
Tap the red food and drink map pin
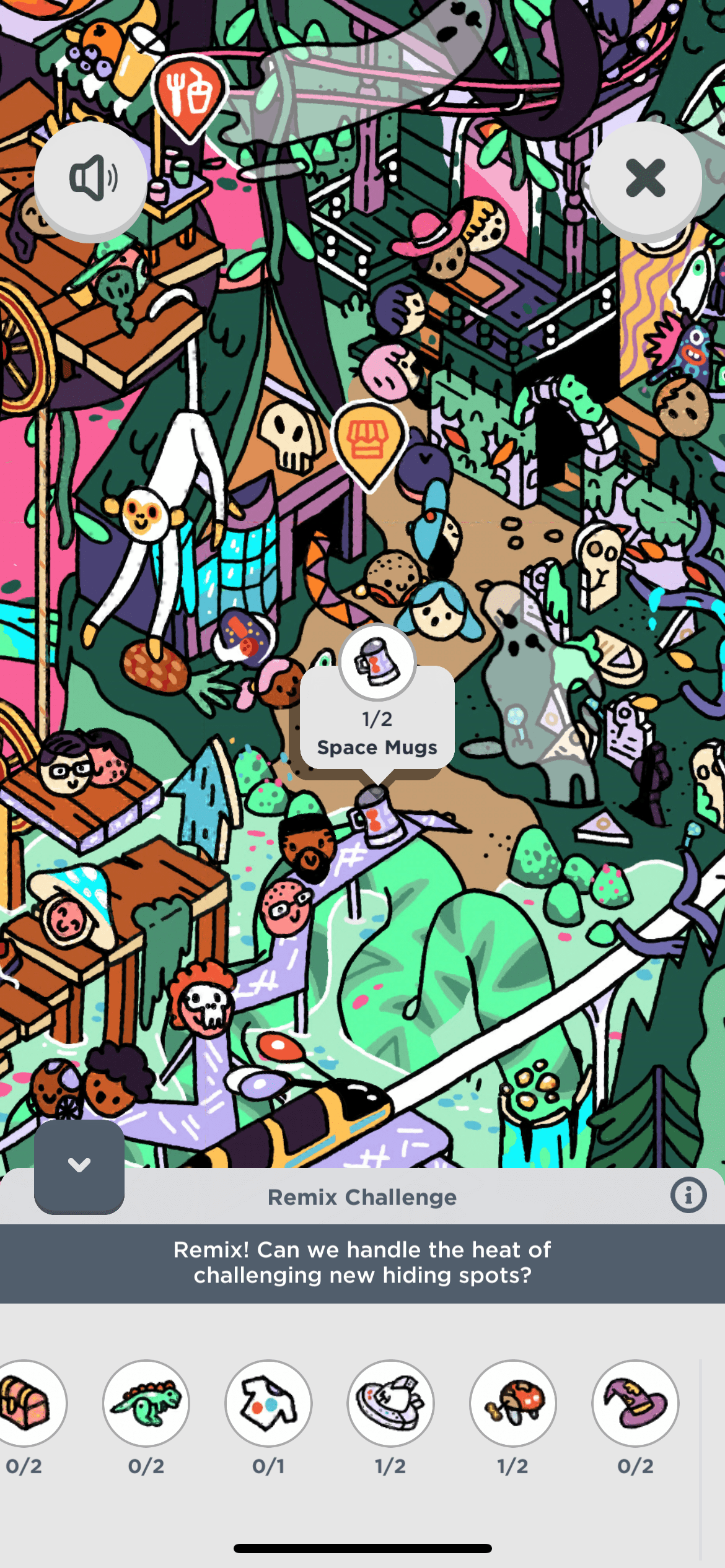pyautogui.click(x=190, y=95)
